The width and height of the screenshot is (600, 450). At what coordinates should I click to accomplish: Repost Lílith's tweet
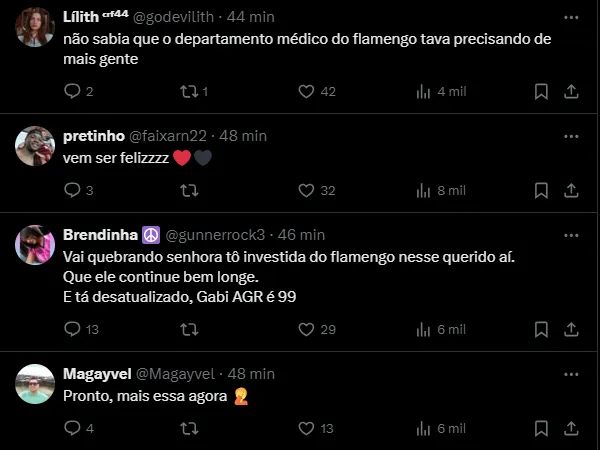coord(187,91)
